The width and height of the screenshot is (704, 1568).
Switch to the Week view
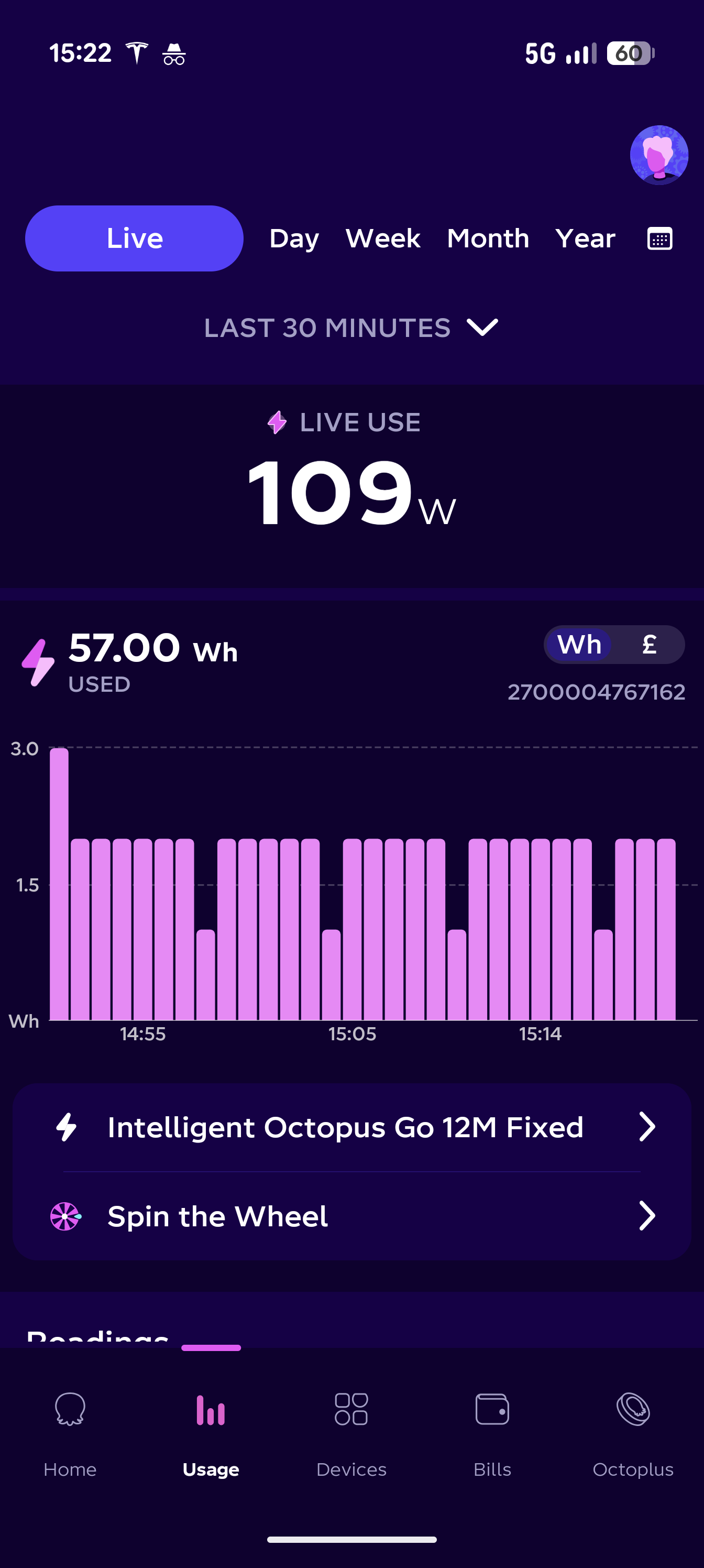tap(383, 238)
